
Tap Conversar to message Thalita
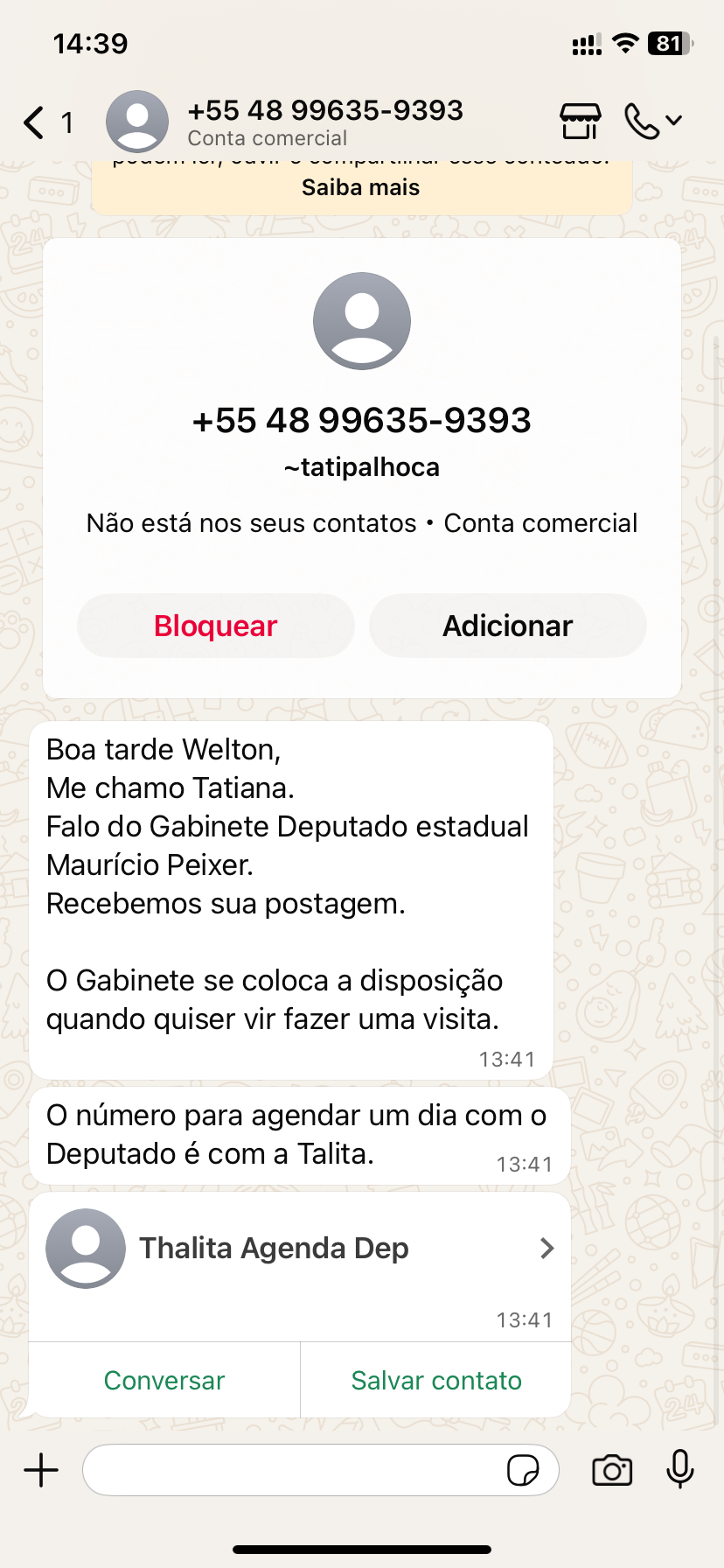pos(164,1381)
